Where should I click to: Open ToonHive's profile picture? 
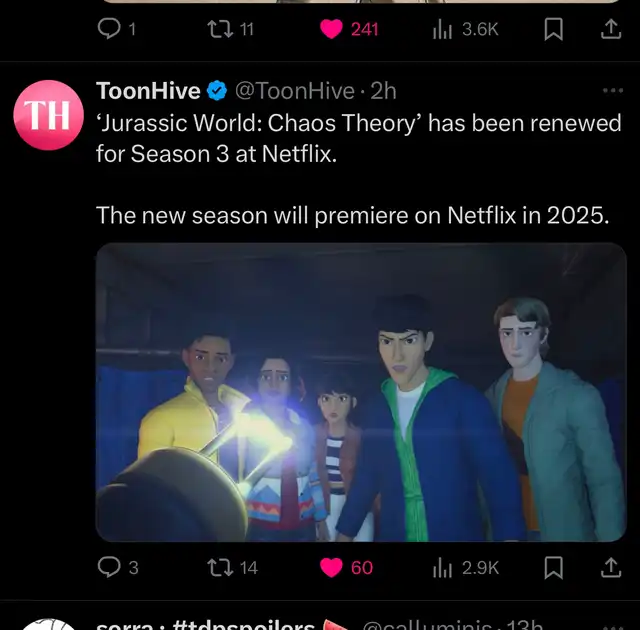tap(47, 116)
